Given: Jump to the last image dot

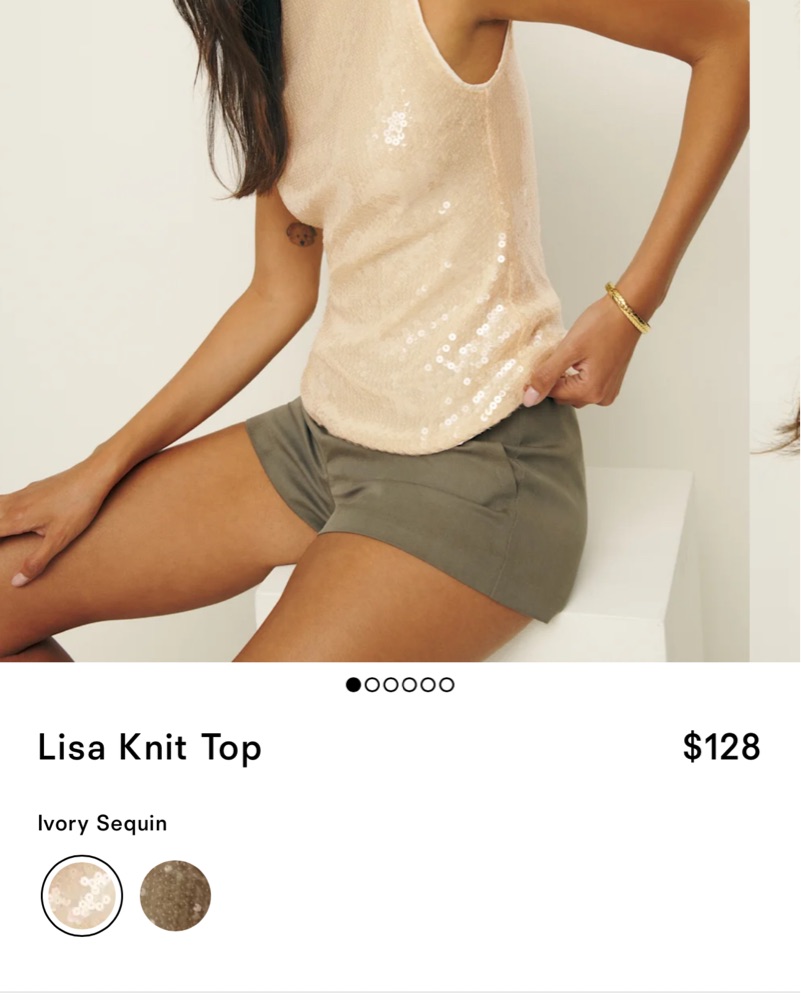Looking at the screenshot, I should [447, 685].
